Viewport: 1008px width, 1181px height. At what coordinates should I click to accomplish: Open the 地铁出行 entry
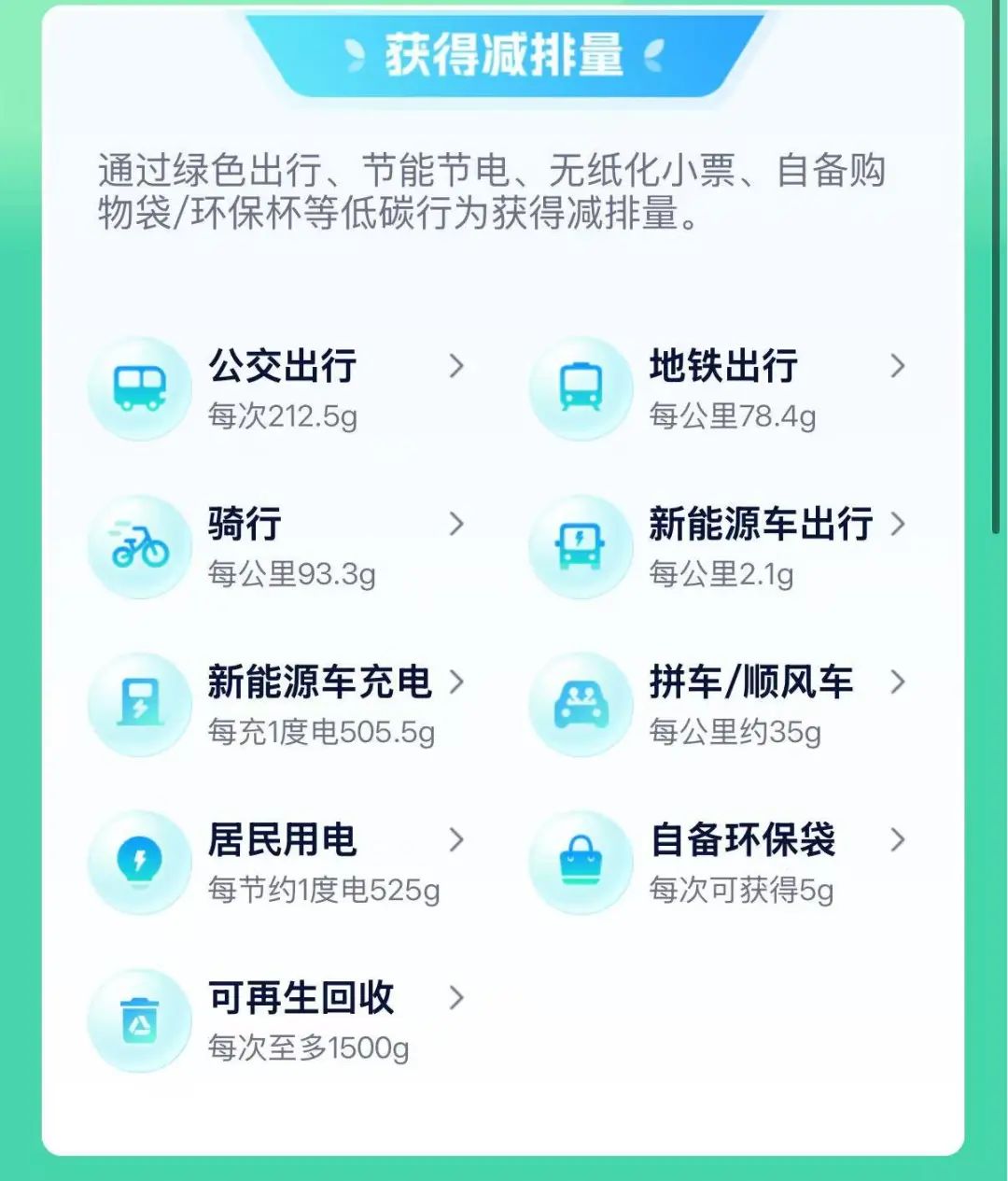coord(723,367)
